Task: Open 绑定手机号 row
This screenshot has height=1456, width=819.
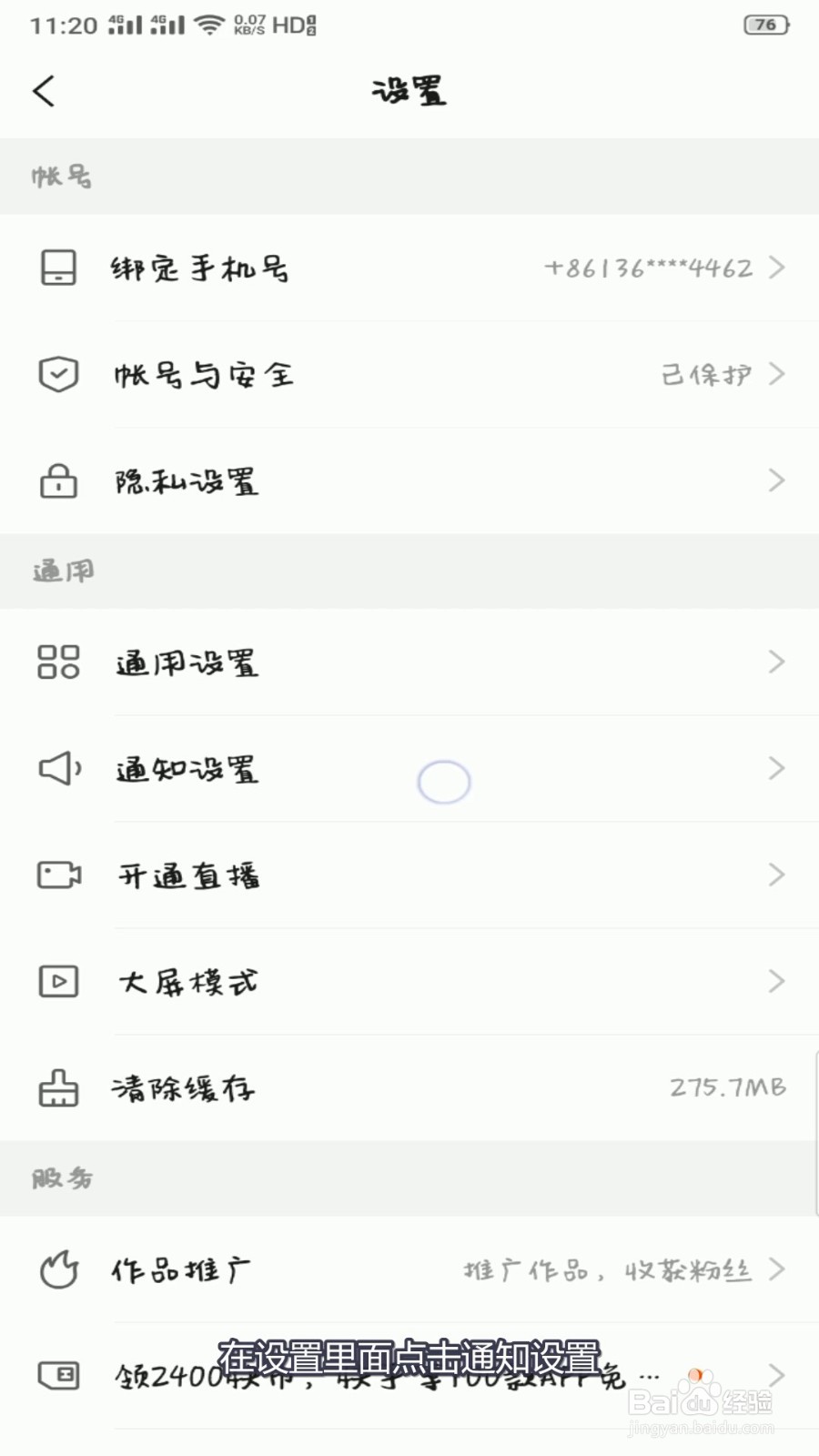Action: click(x=409, y=268)
